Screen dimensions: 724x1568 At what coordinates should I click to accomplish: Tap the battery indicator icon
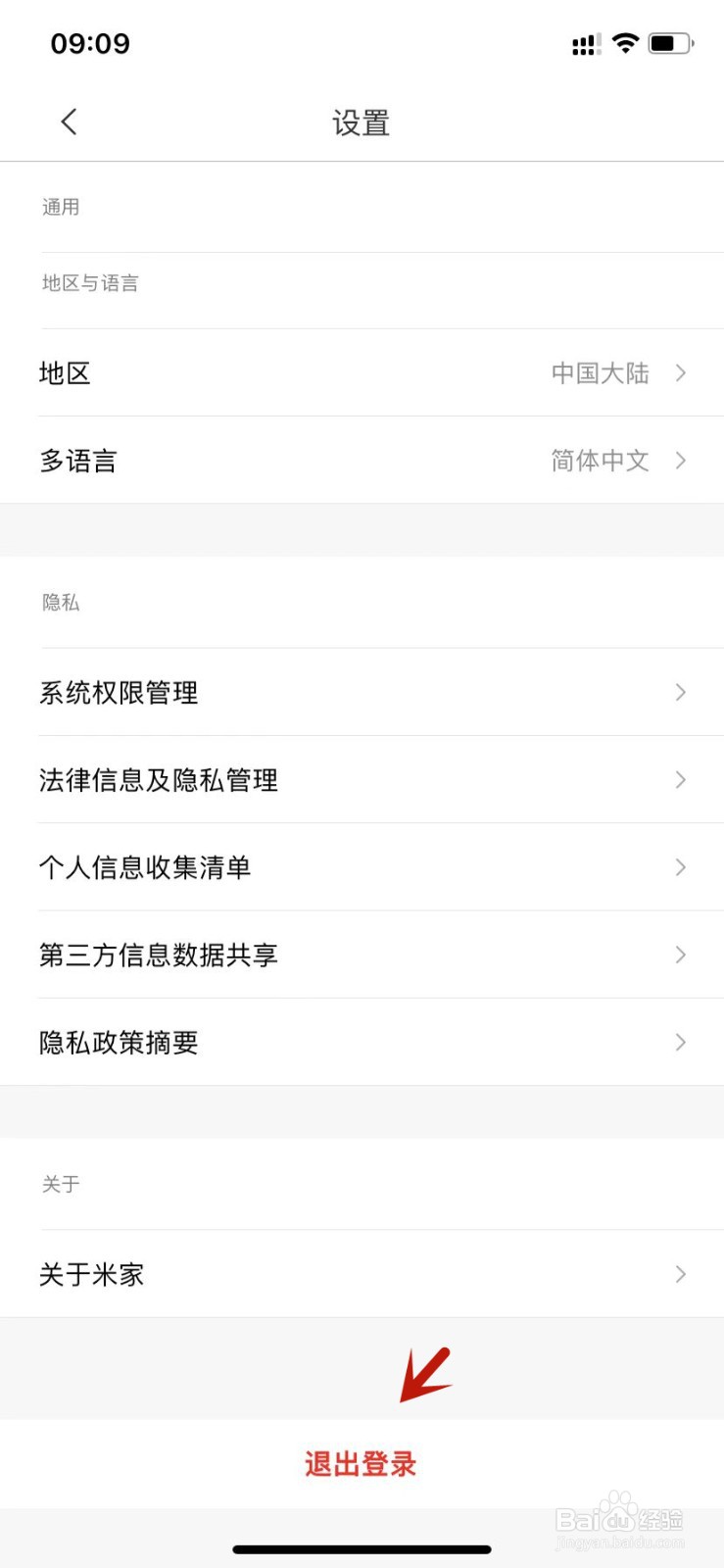point(670,43)
